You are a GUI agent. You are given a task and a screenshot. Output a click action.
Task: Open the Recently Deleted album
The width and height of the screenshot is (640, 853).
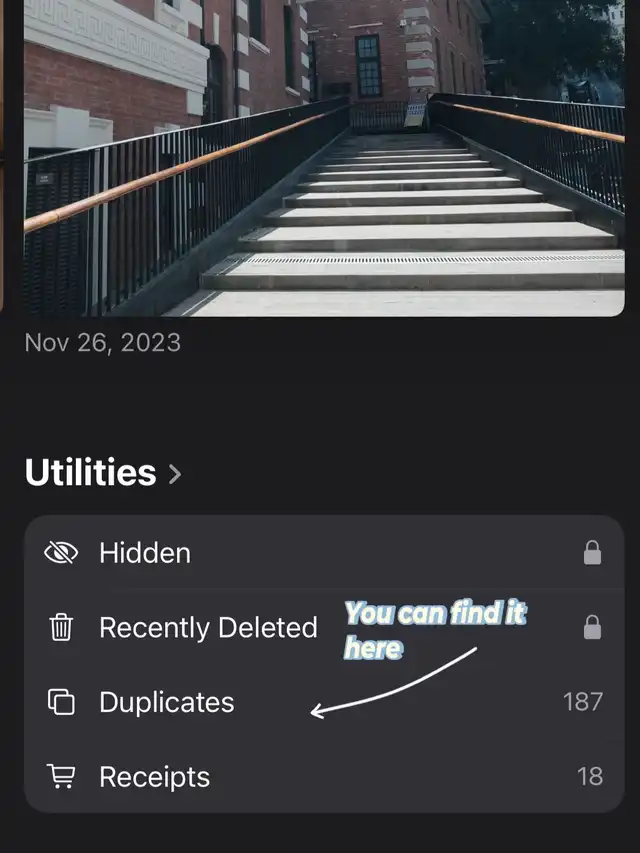pyautogui.click(x=207, y=628)
